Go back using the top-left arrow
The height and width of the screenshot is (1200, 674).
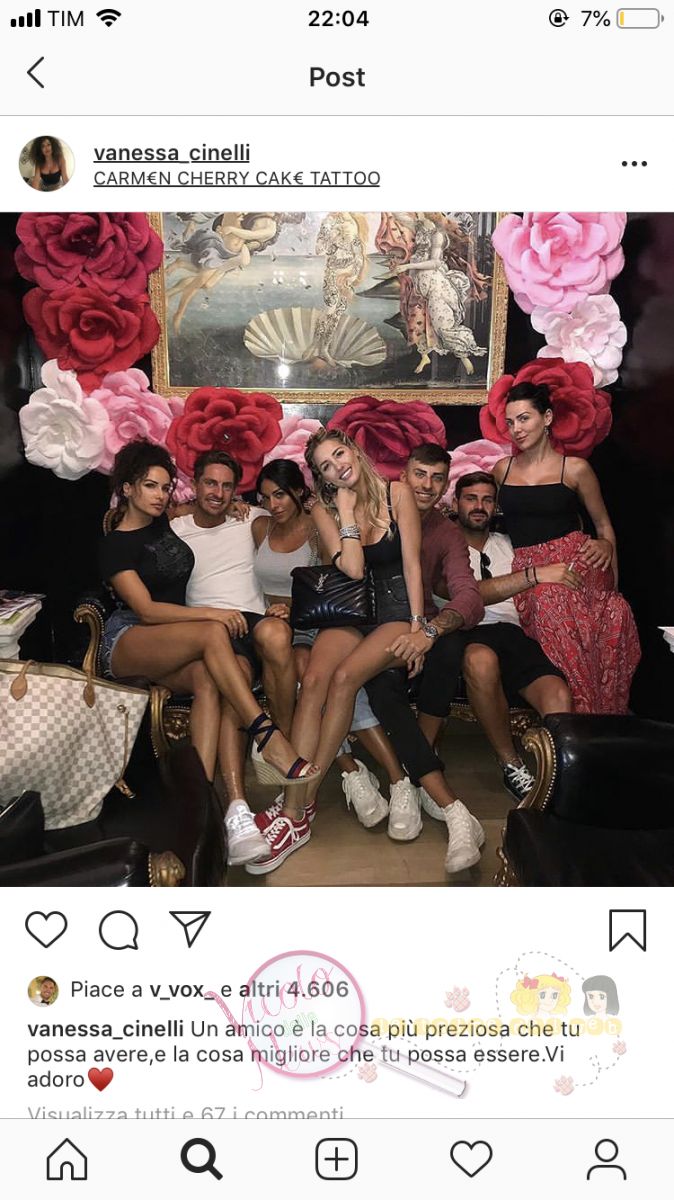(x=36, y=73)
